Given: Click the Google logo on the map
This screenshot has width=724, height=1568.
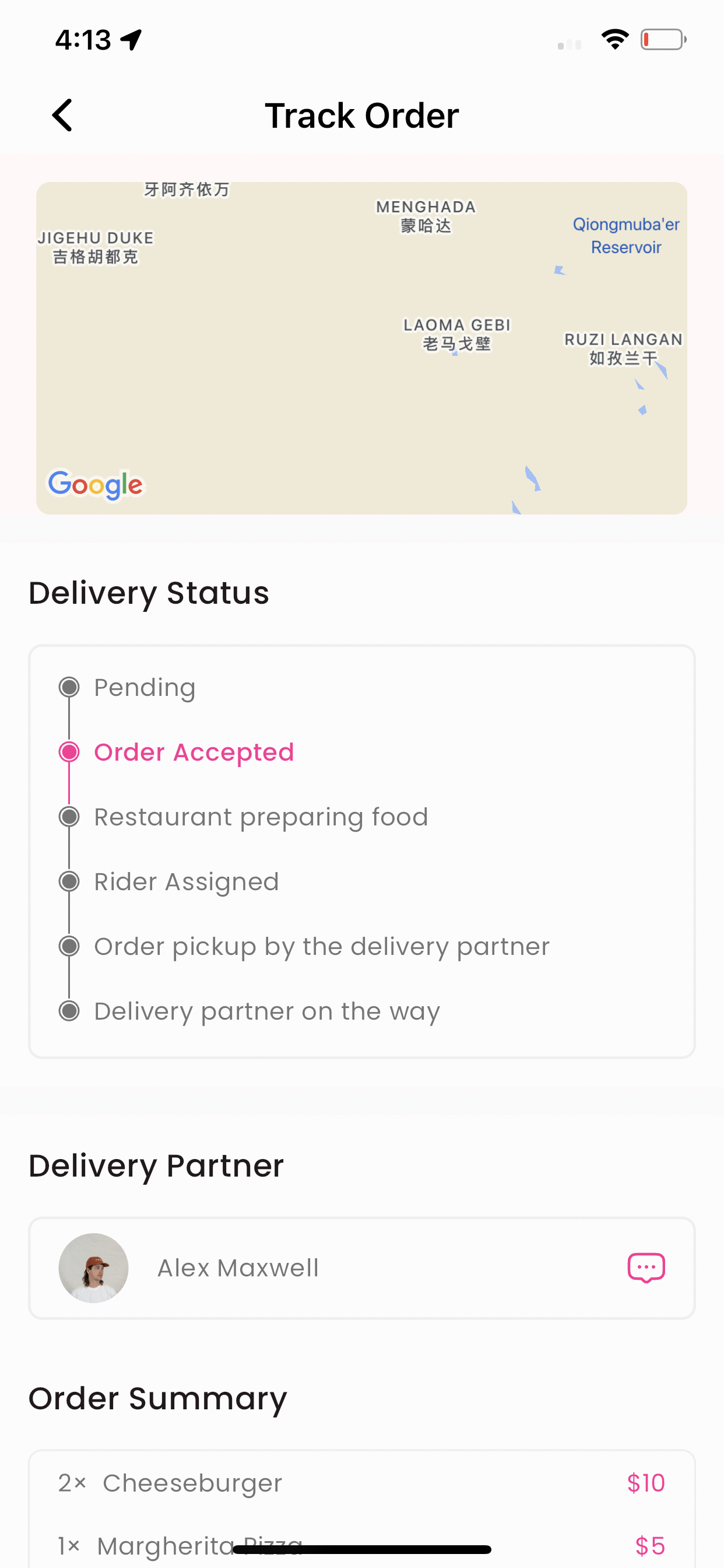Looking at the screenshot, I should [95, 484].
